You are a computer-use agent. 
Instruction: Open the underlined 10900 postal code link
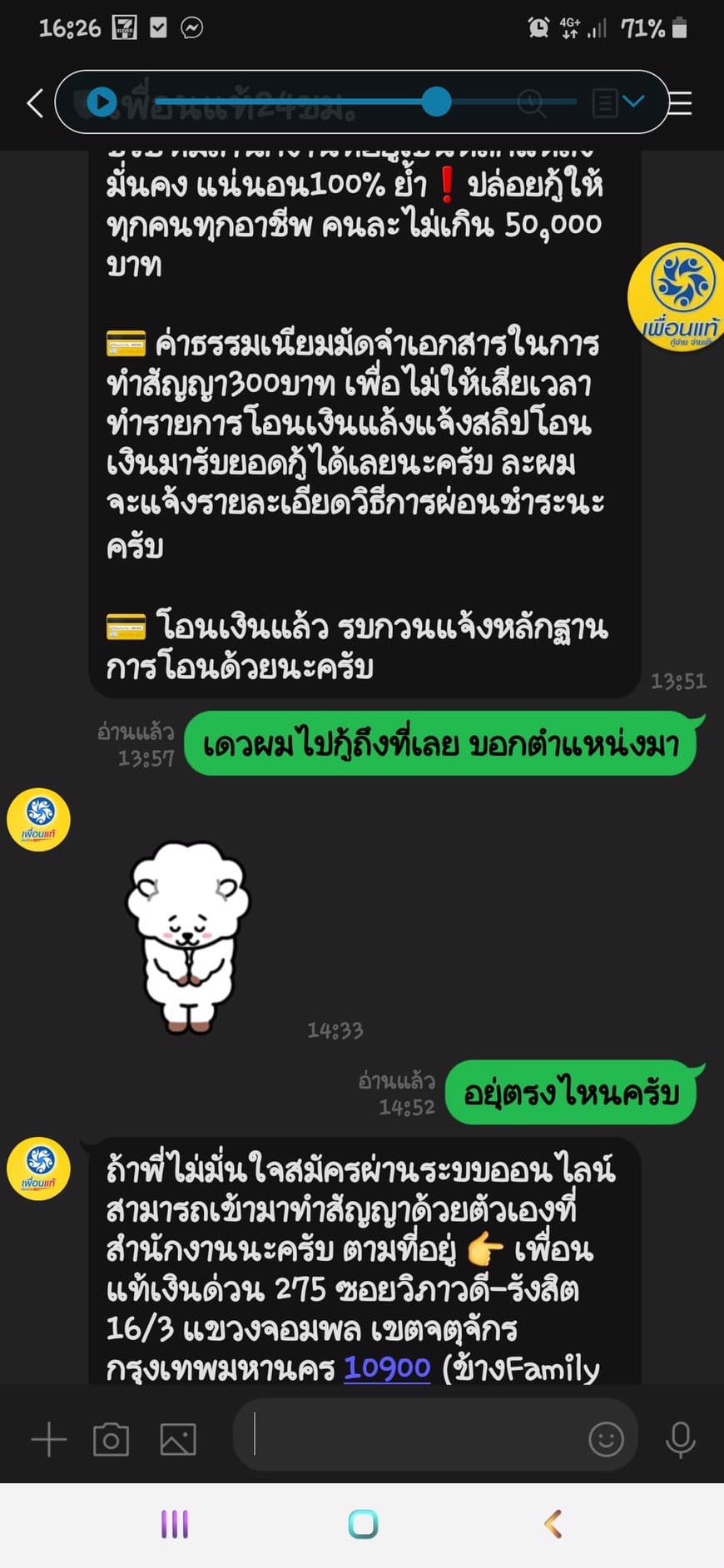click(x=387, y=1367)
